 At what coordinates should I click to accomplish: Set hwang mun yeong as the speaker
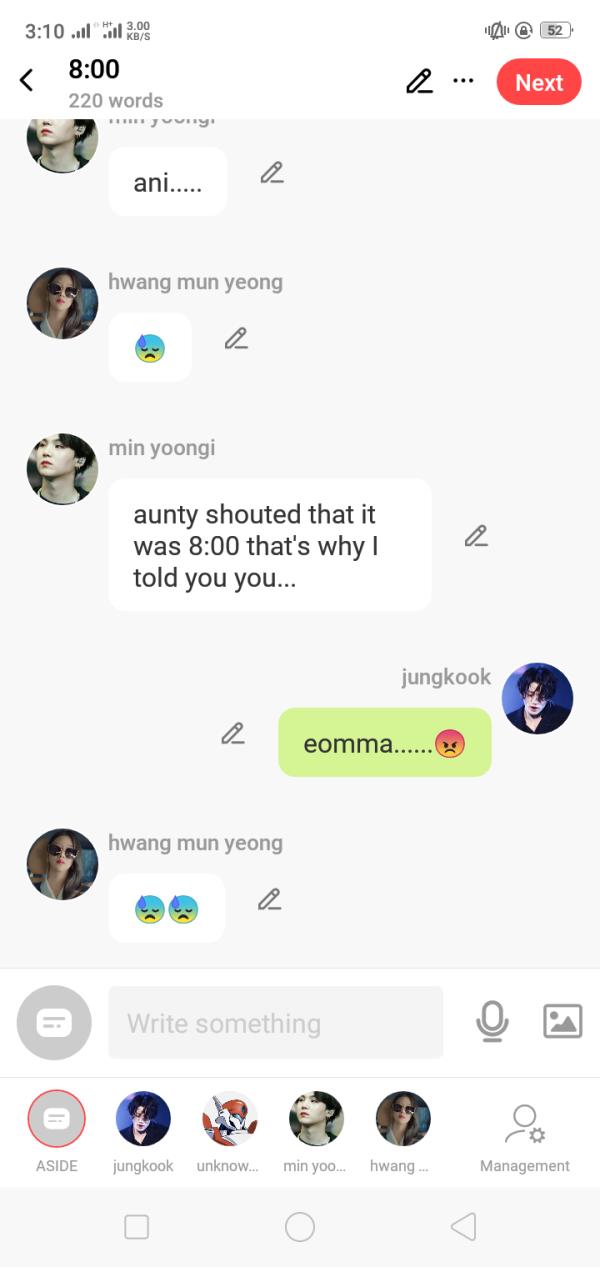tap(402, 1119)
